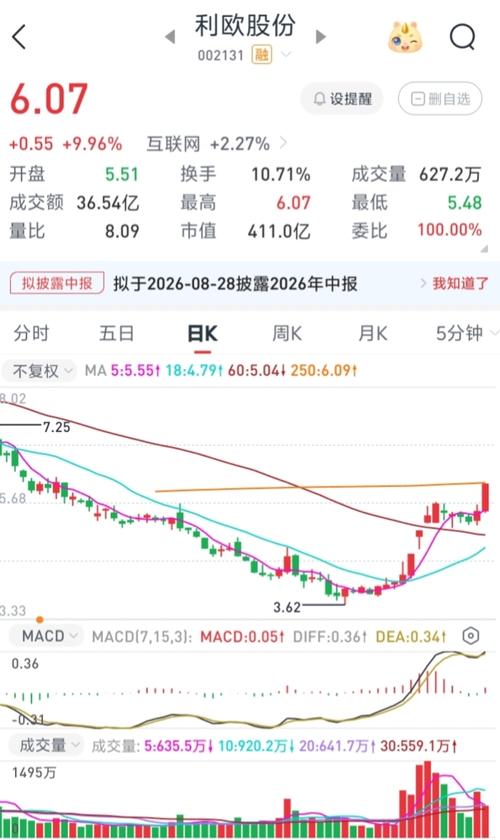500x840 pixels.
Task: Change the 成交量 indicator dropdown
Action: point(47,745)
